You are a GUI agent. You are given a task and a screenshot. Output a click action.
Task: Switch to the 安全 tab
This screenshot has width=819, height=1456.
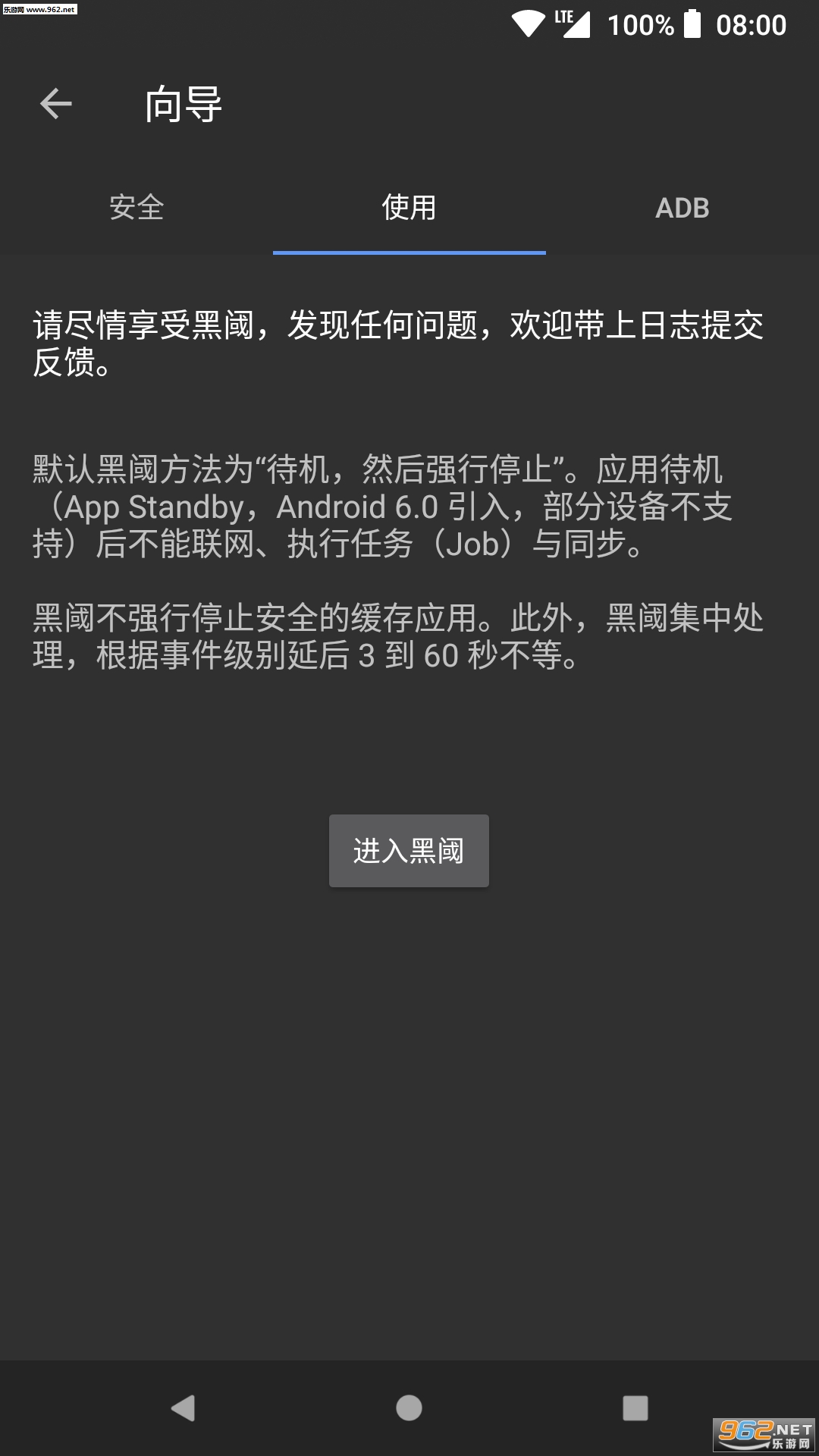pyautogui.click(x=136, y=208)
